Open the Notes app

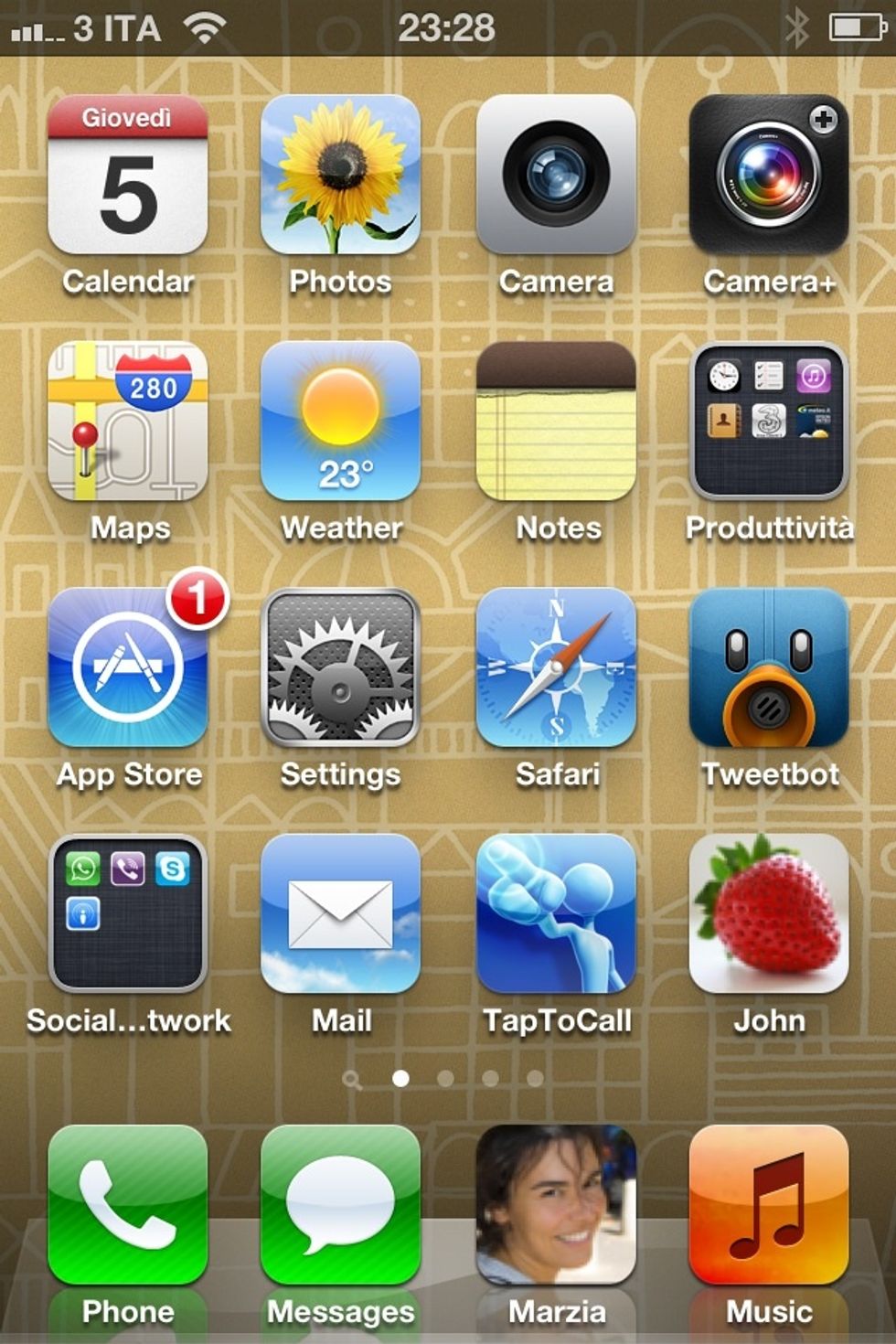(x=556, y=421)
